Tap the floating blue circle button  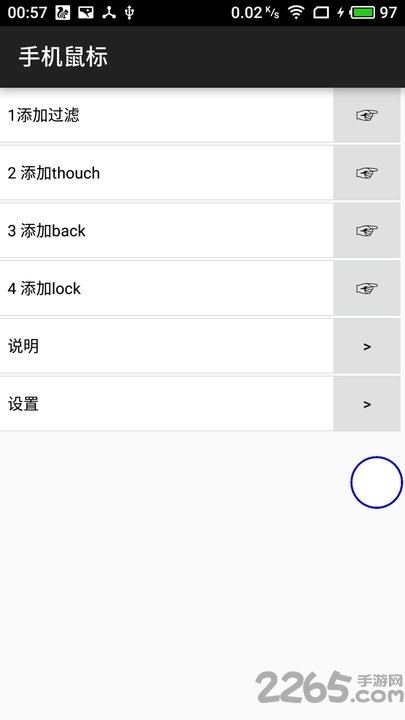coord(377,482)
